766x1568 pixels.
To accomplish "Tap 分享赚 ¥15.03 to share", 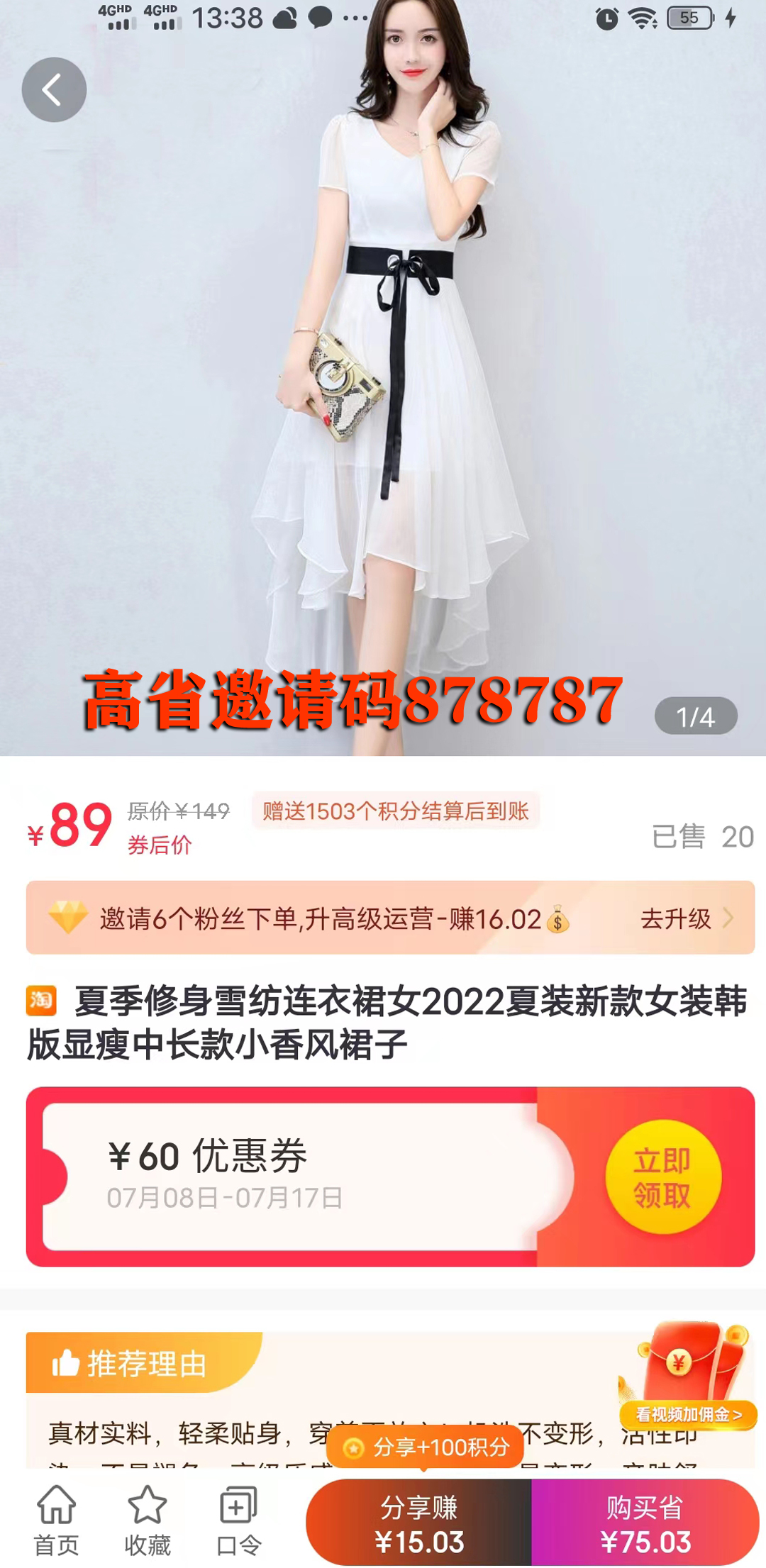I will [x=418, y=1525].
